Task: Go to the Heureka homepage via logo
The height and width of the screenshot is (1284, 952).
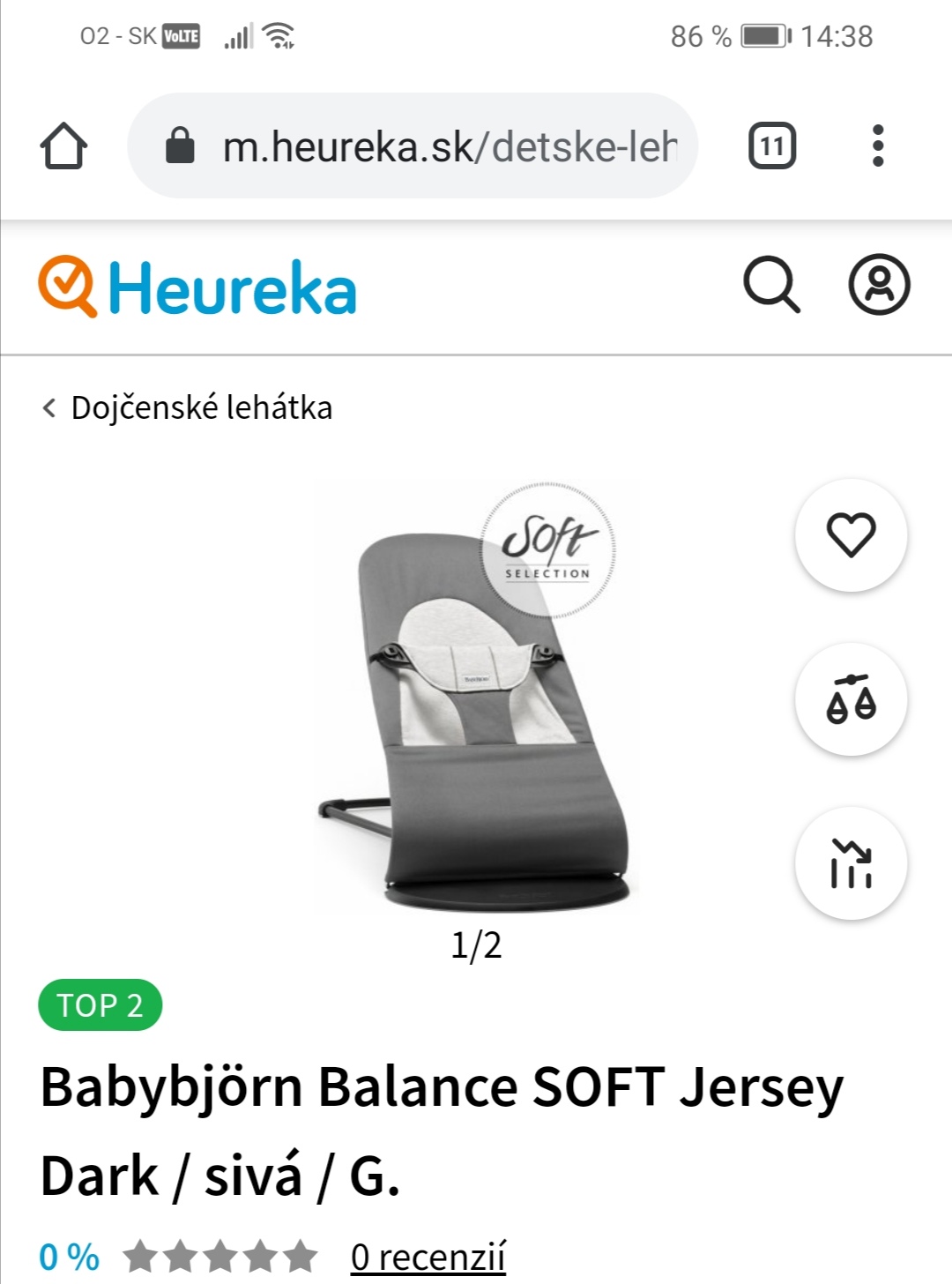Action: 197,287
